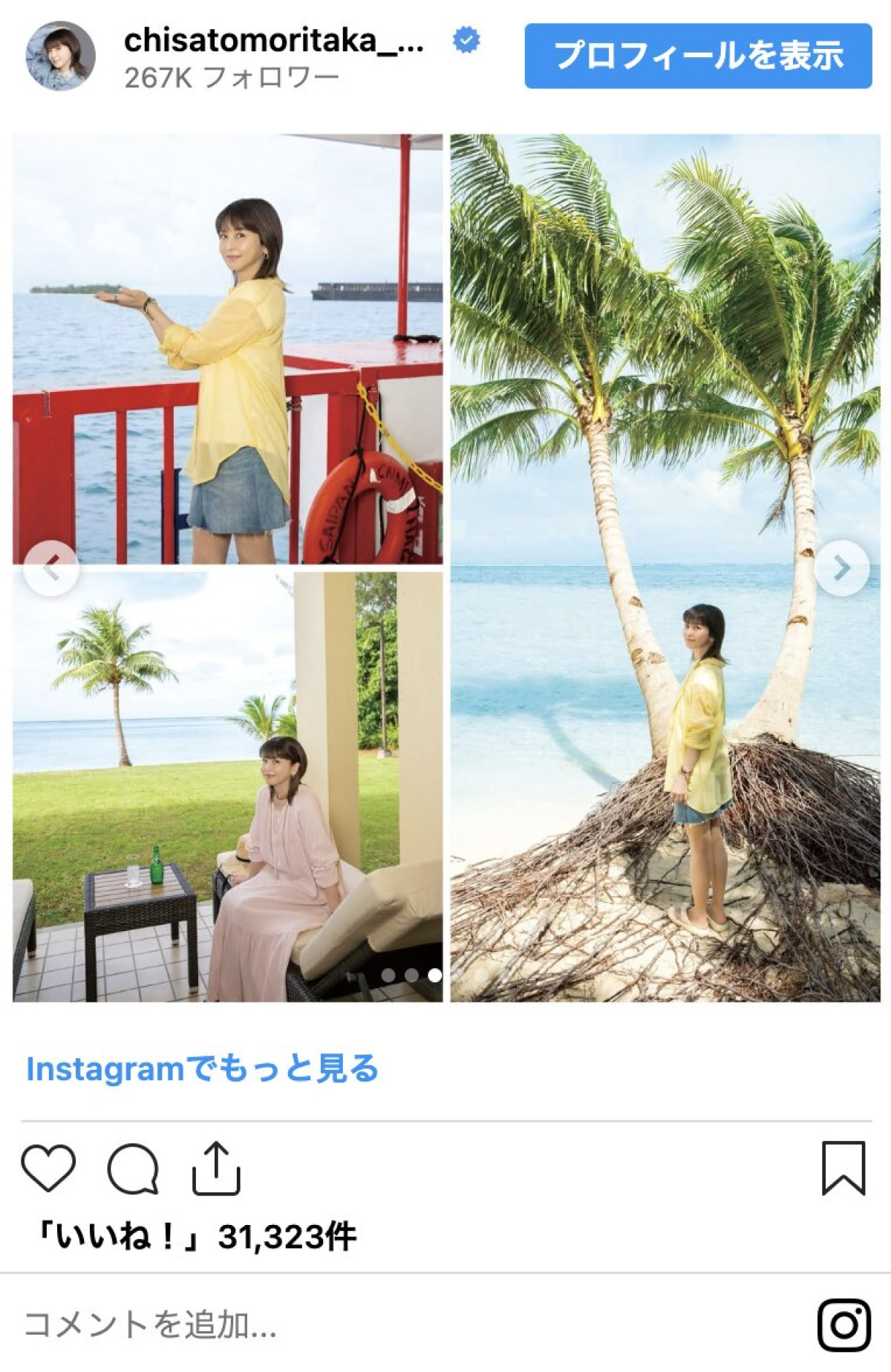Go to the next carousel photo

pyautogui.click(x=841, y=569)
